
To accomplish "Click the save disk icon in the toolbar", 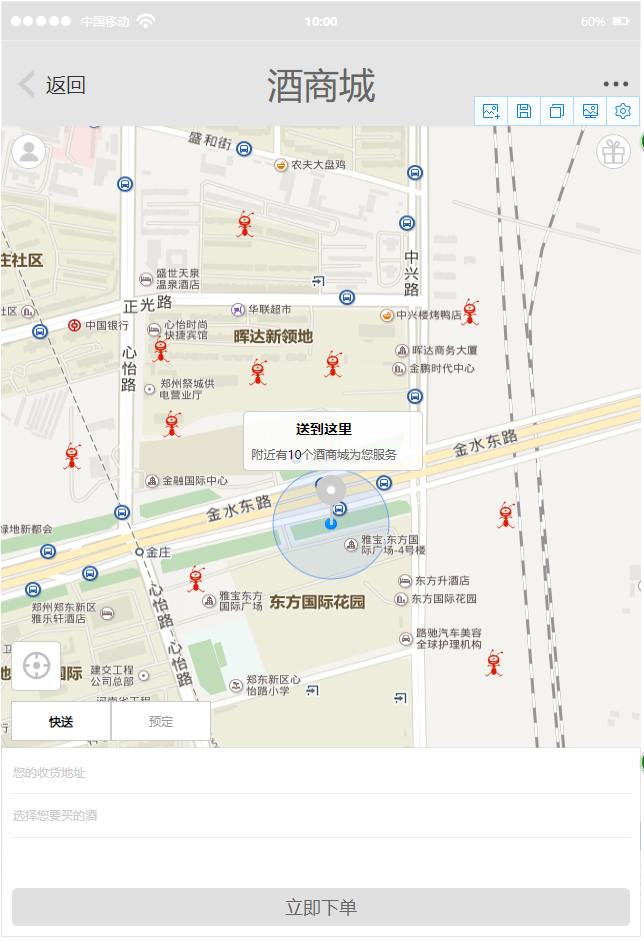I will click(x=524, y=111).
